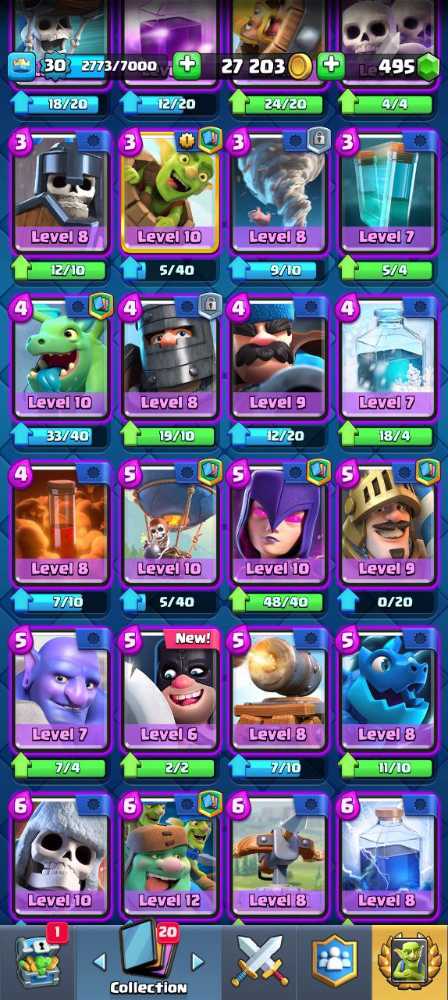Open the Goblin Gang card at Level 10
448x1000 pixels.
pos(170,193)
